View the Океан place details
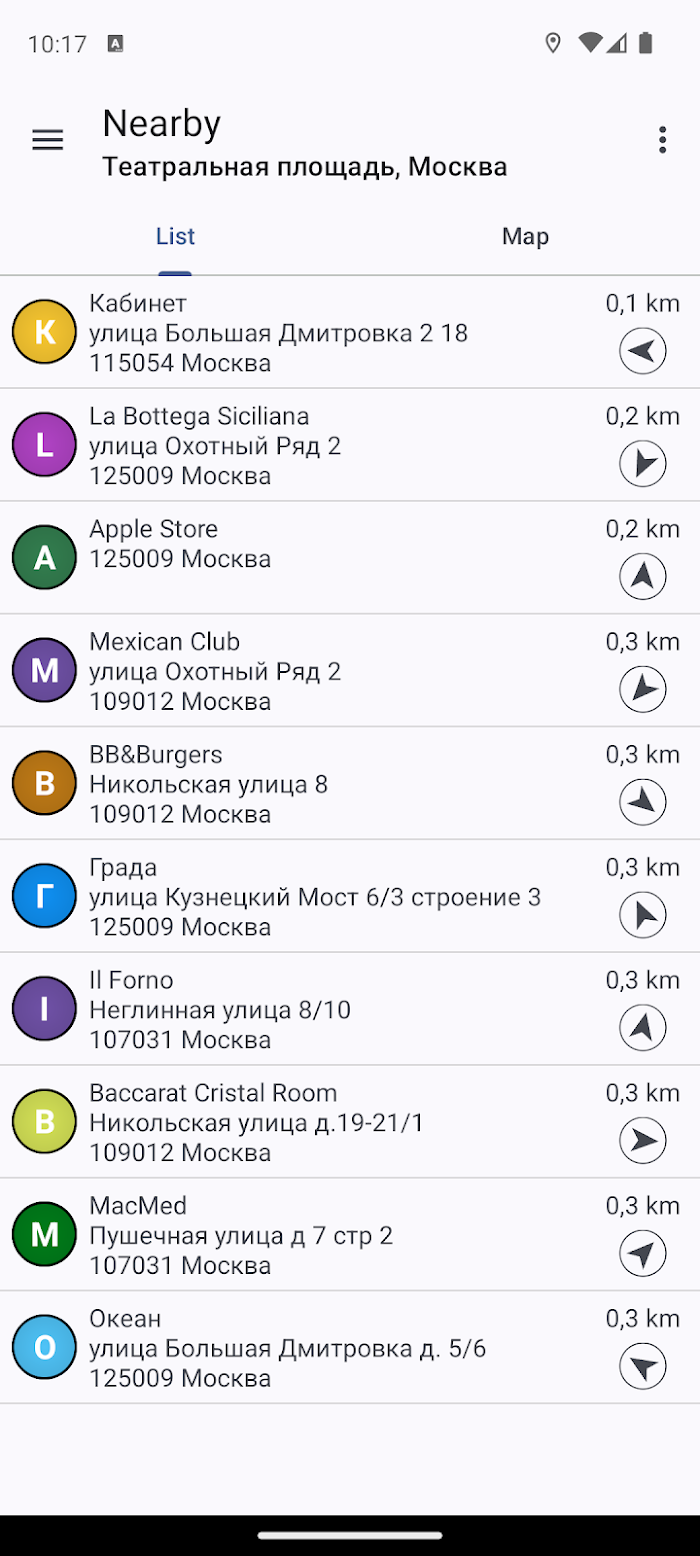This screenshot has width=700, height=1556. [350, 1349]
